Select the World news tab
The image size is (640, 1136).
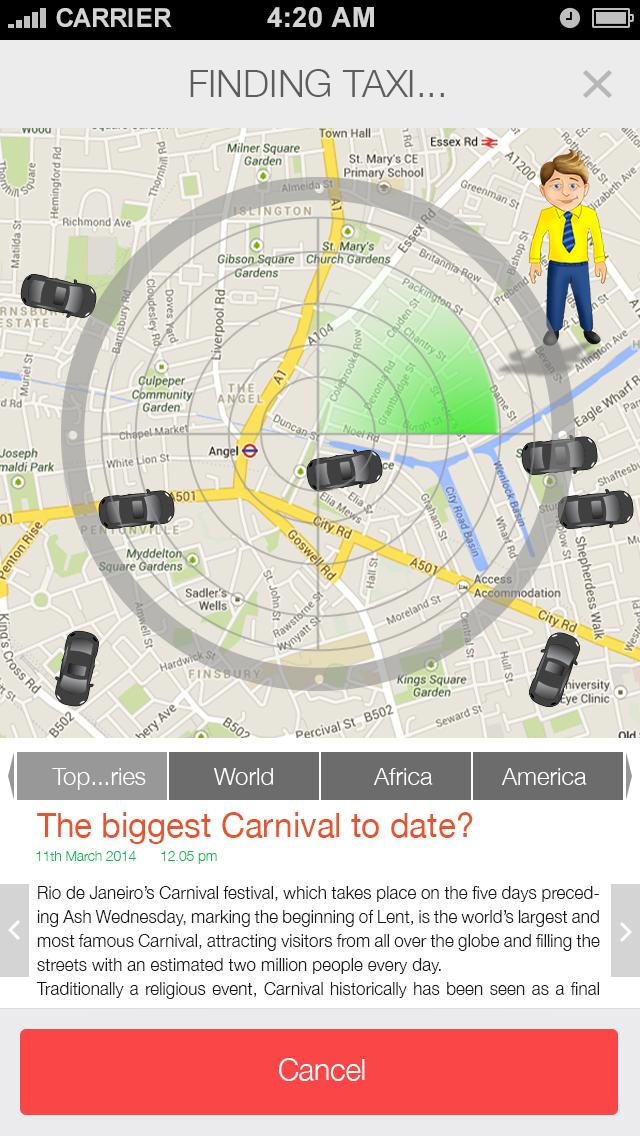click(x=244, y=777)
